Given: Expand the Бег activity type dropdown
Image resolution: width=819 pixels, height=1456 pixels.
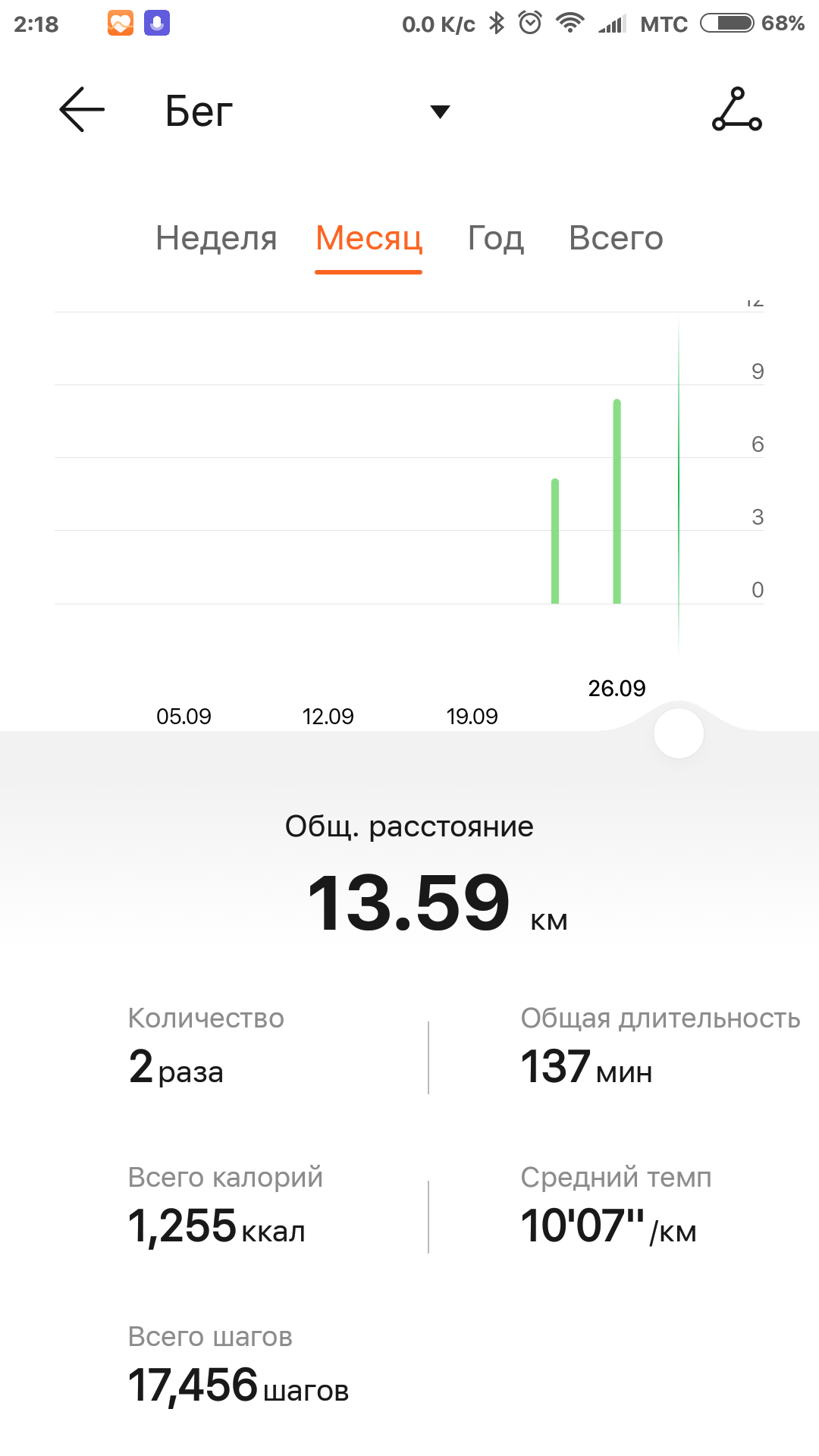Looking at the screenshot, I should click(440, 111).
